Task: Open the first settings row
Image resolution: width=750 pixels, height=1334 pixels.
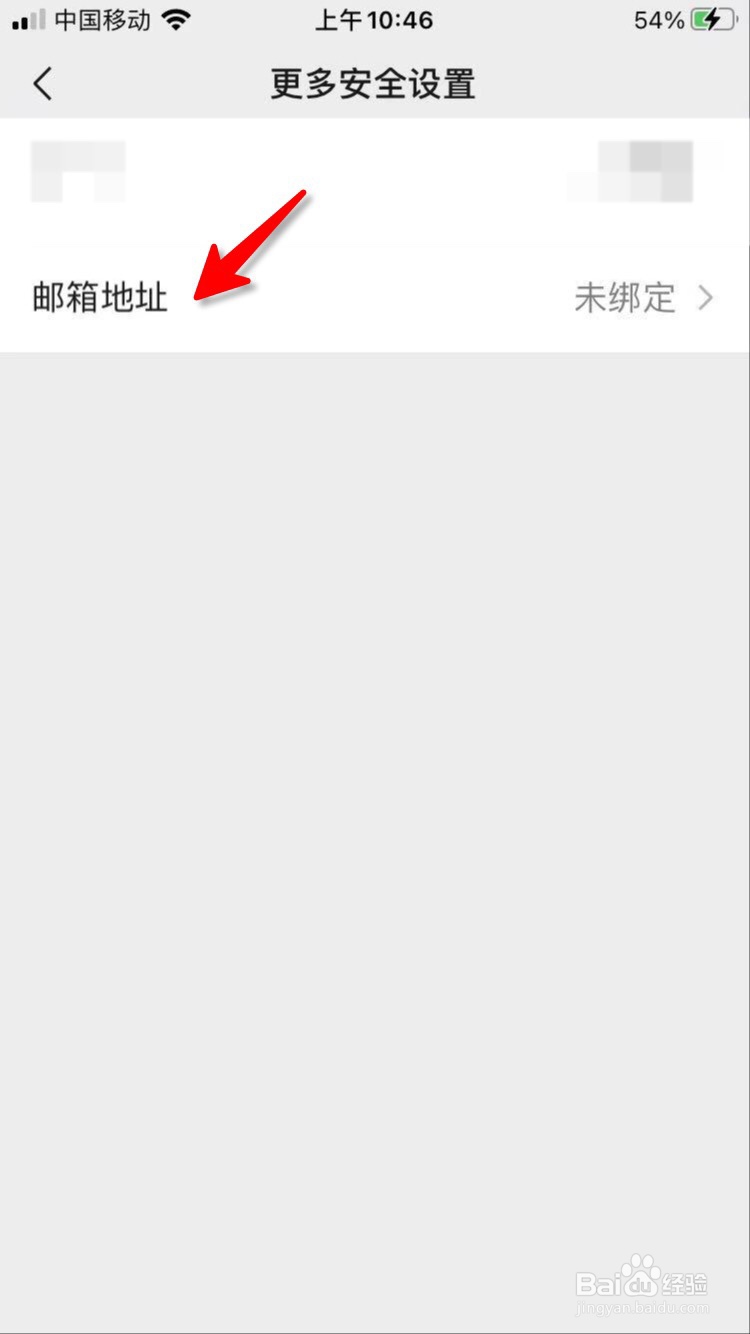Action: coord(375,170)
